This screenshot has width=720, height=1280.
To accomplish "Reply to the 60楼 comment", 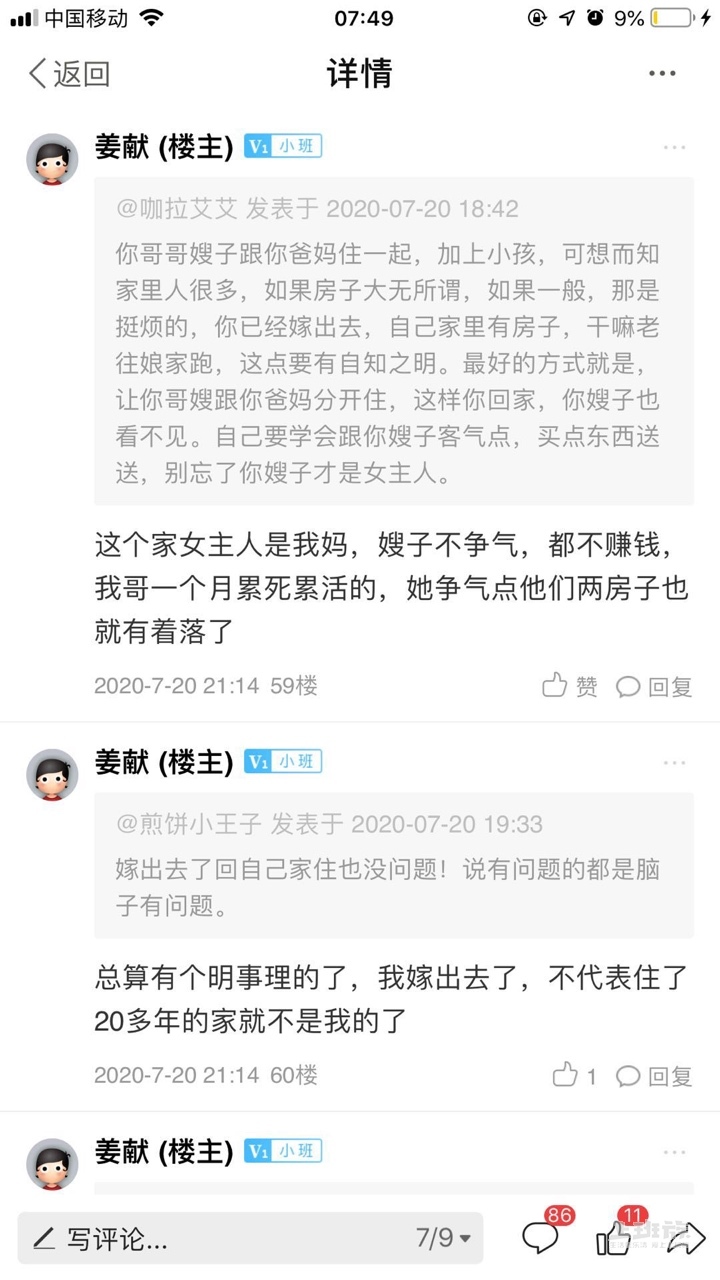I will [655, 1076].
